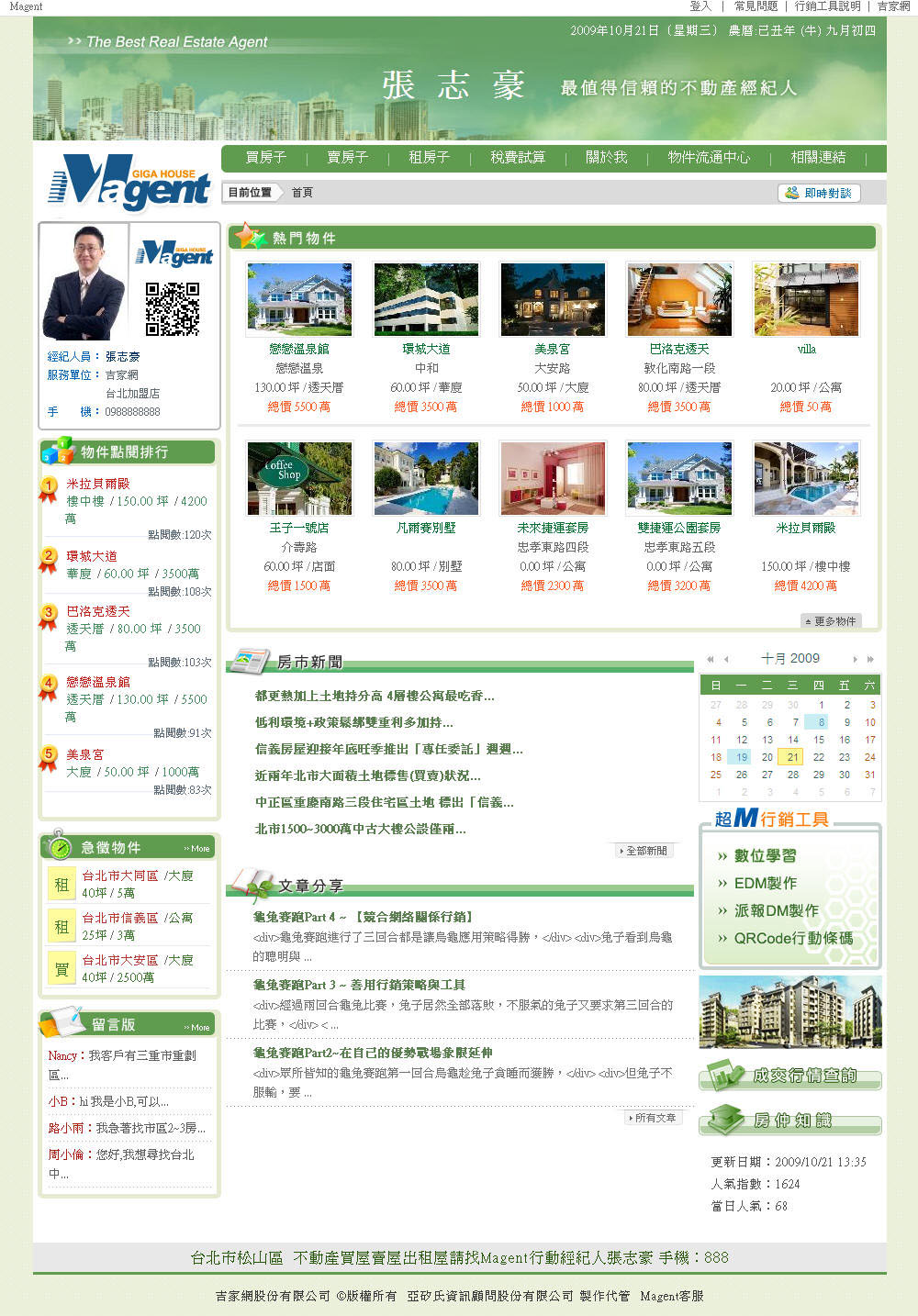Tap the 更多物件 button
Image resolution: width=918 pixels, height=1316 pixels.
click(x=830, y=621)
